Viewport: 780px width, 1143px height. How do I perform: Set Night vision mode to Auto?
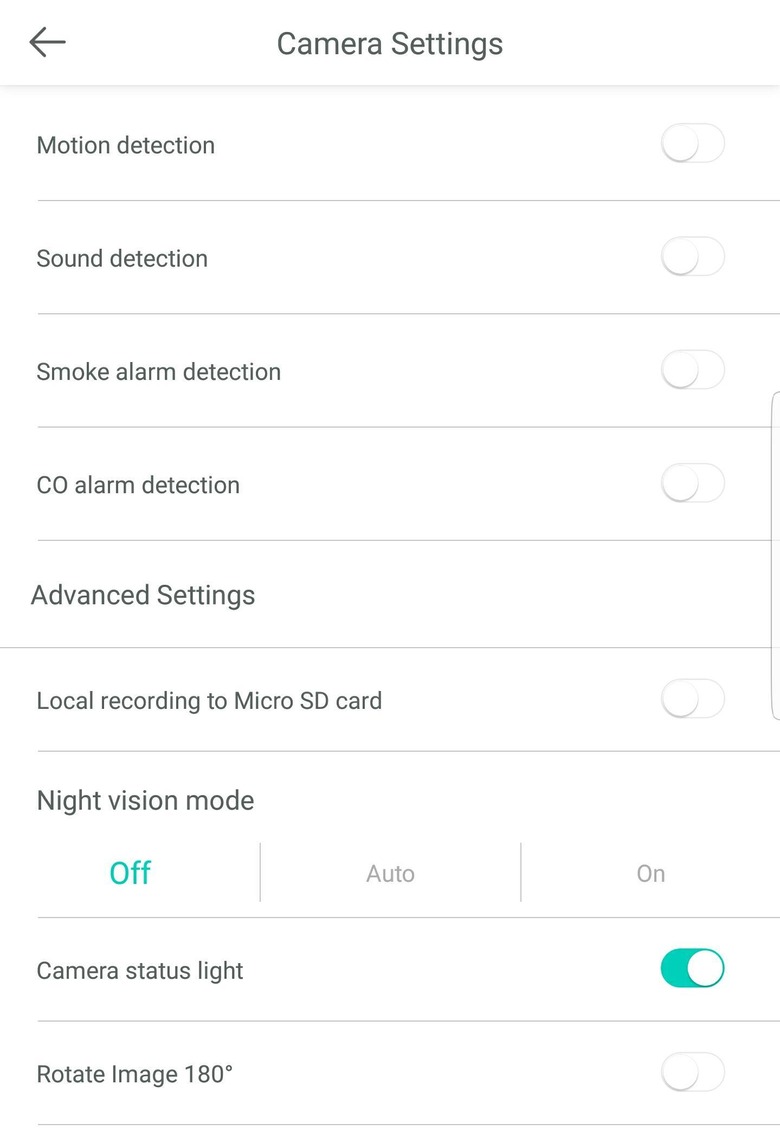click(x=390, y=873)
